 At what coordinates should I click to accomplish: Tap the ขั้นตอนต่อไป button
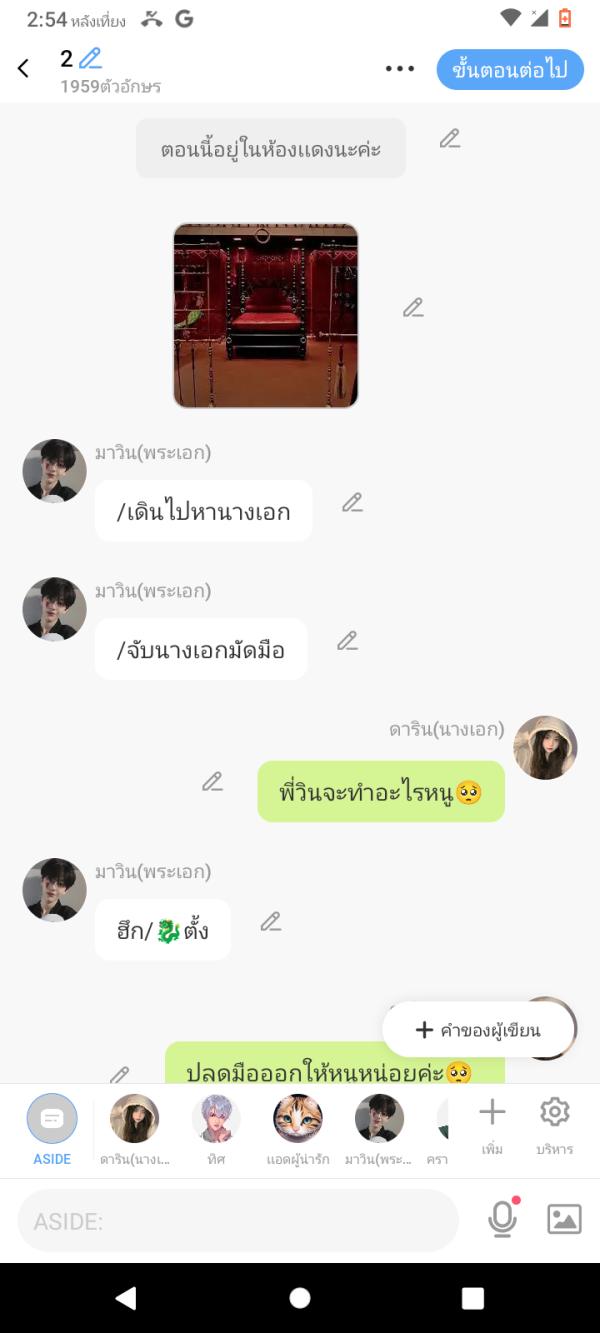(x=509, y=70)
